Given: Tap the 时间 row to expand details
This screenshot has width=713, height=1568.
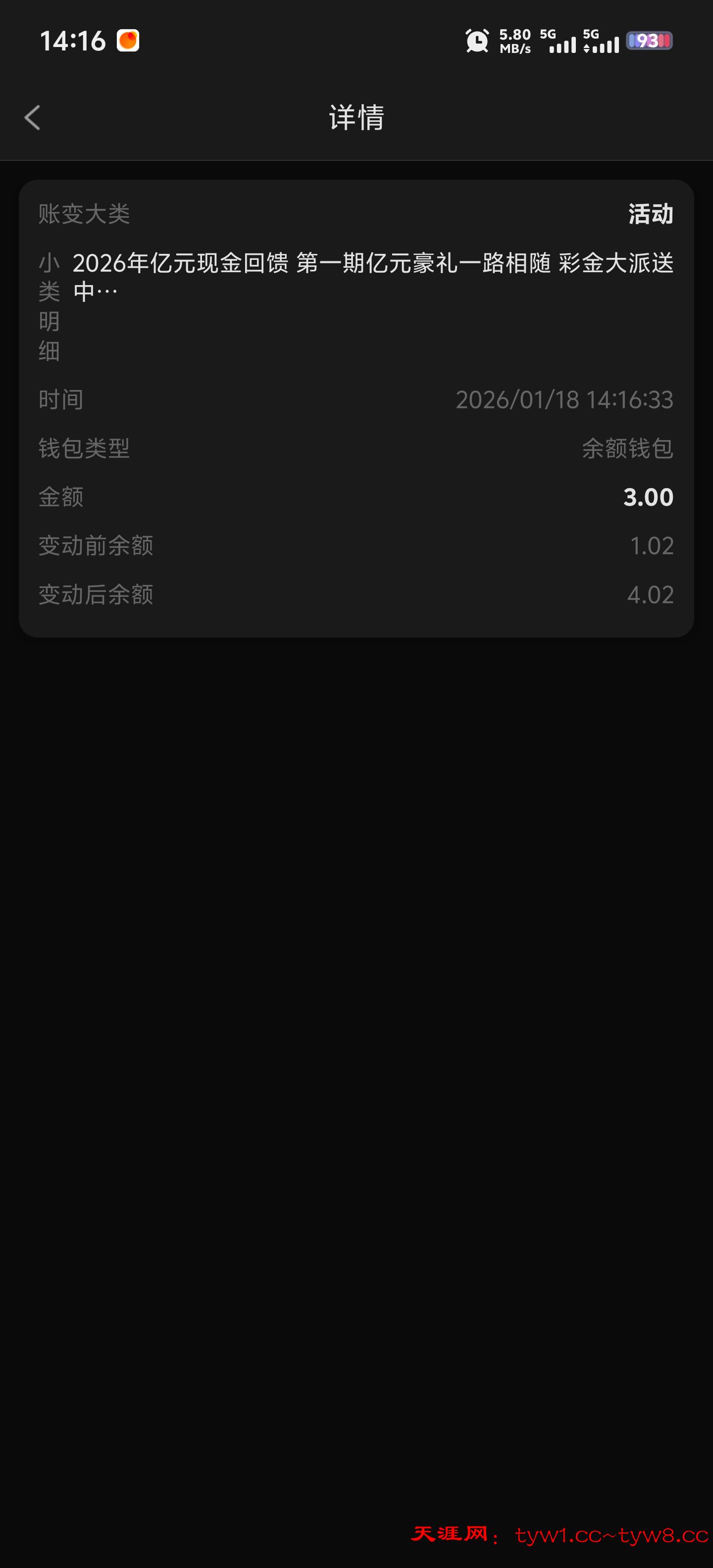Looking at the screenshot, I should click(355, 399).
